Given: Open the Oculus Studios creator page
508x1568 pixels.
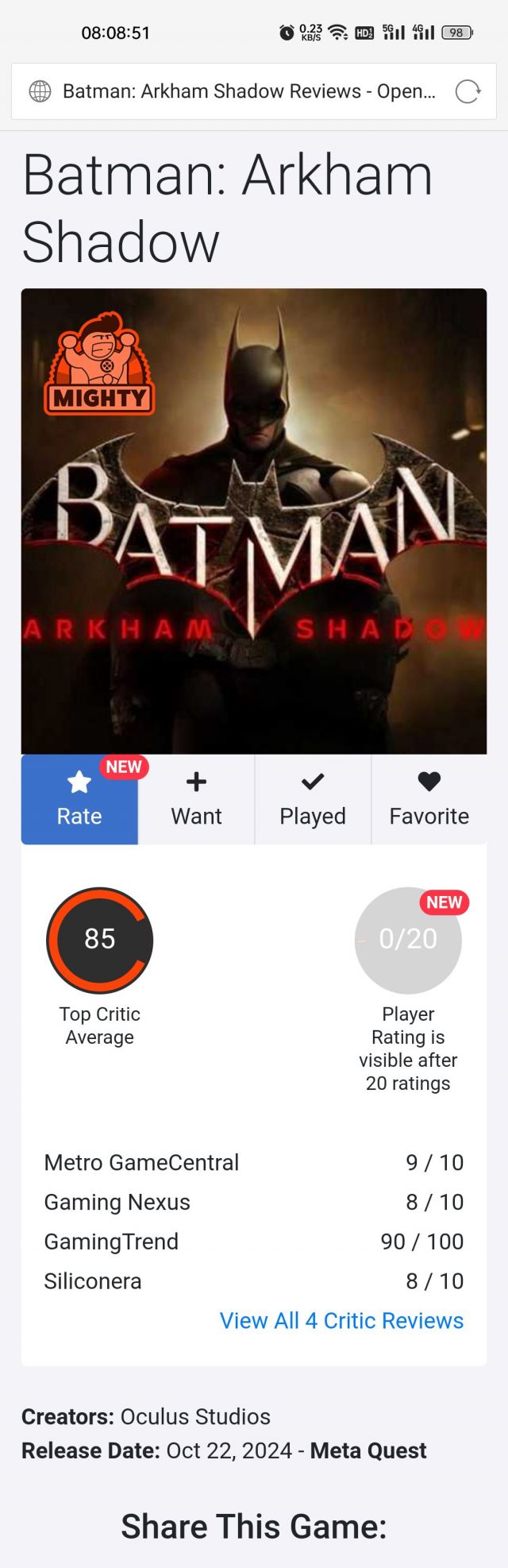Looking at the screenshot, I should pyautogui.click(x=195, y=1416).
